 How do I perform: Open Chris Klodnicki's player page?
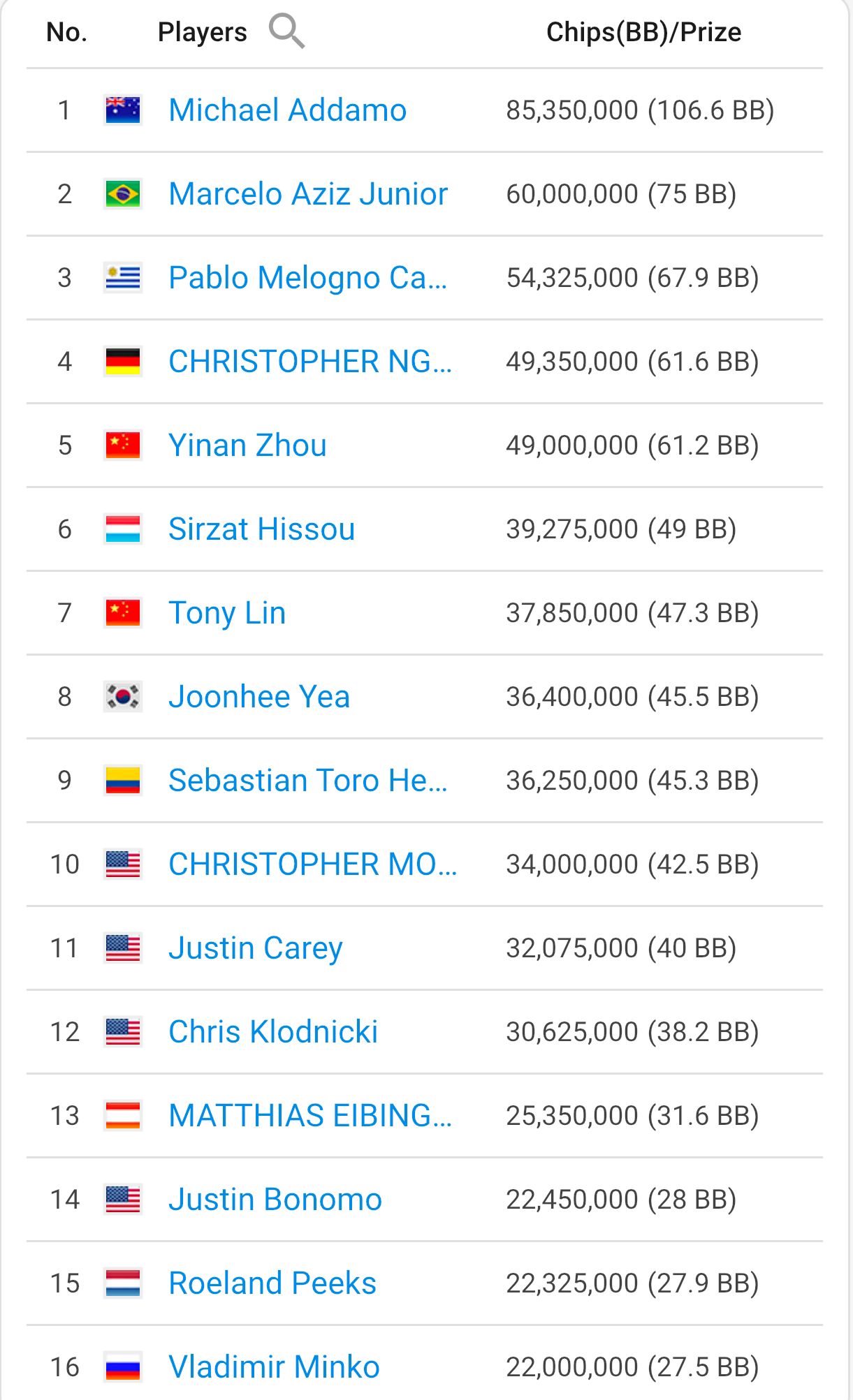(x=273, y=1032)
